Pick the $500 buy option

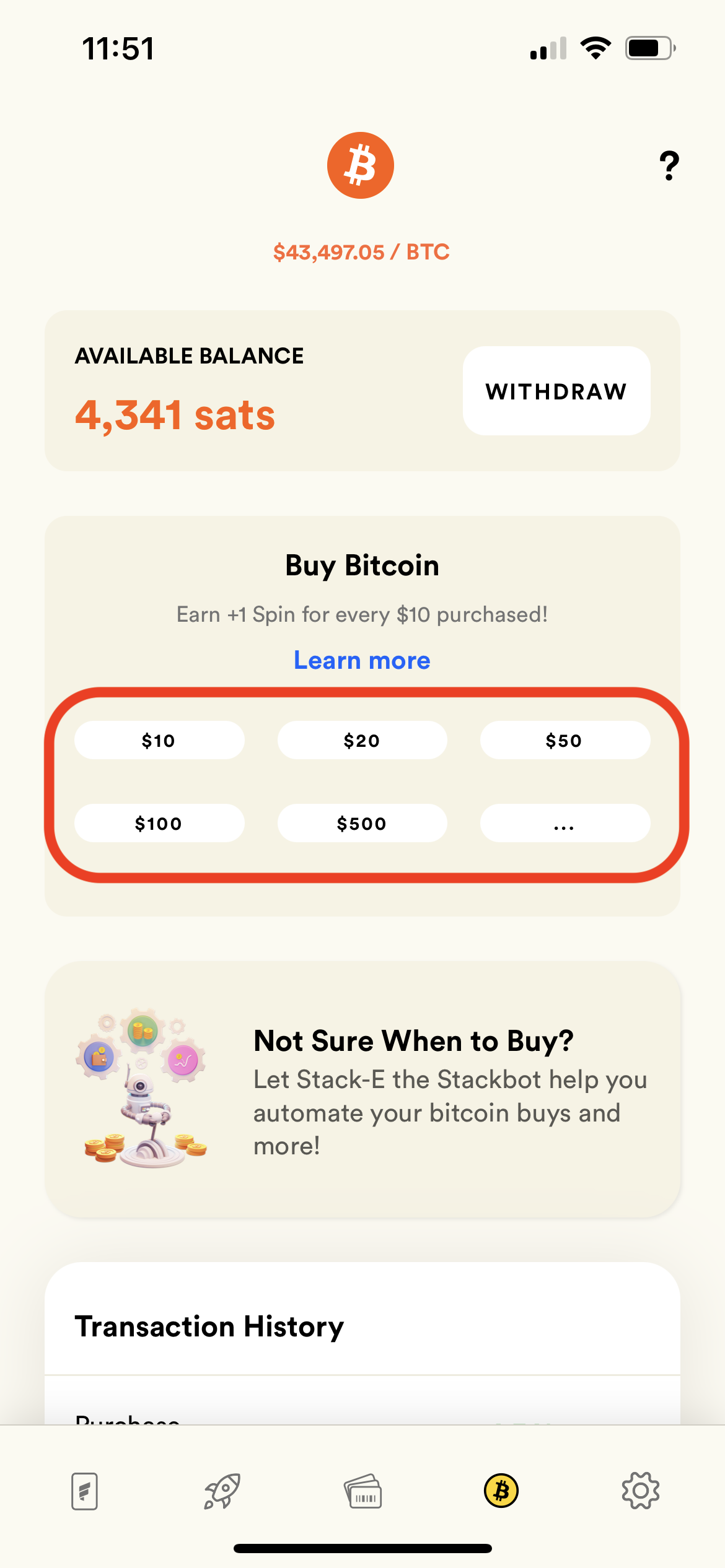pyautogui.click(x=362, y=823)
